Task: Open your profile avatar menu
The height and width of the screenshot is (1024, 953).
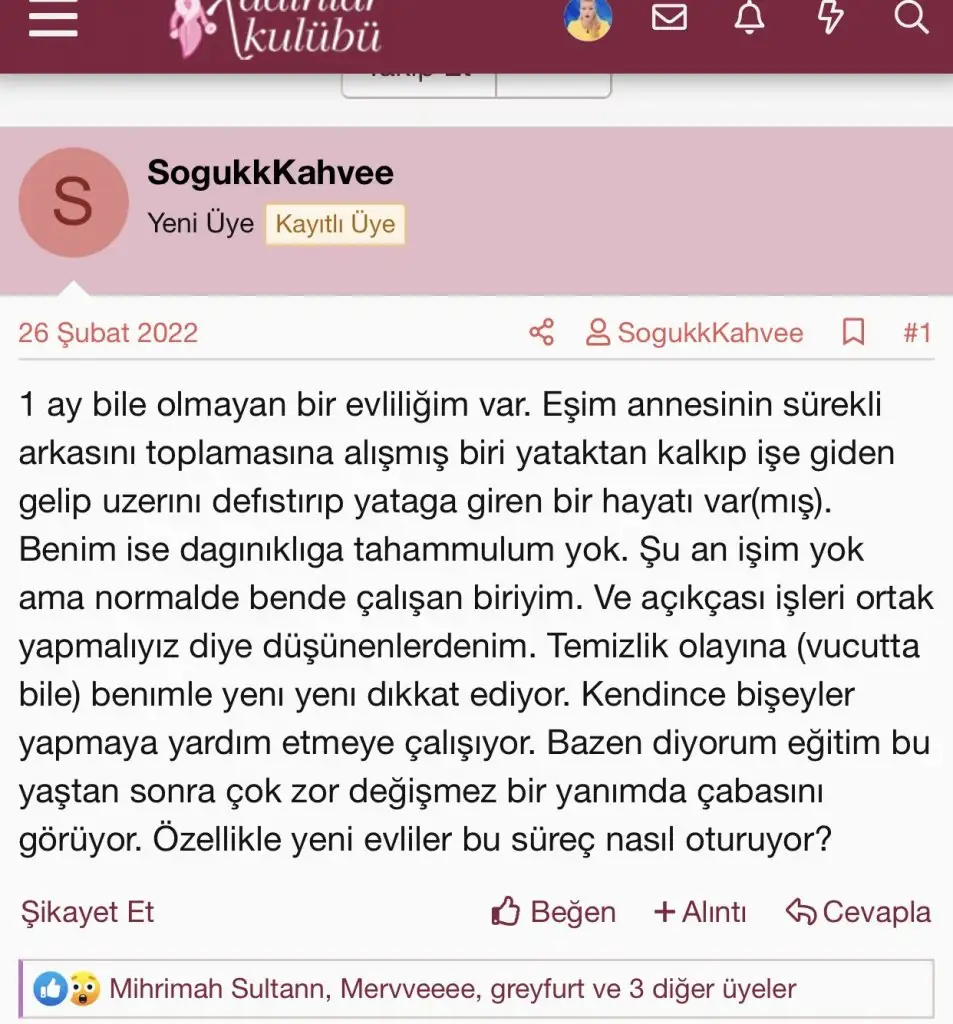Action: 588,19
